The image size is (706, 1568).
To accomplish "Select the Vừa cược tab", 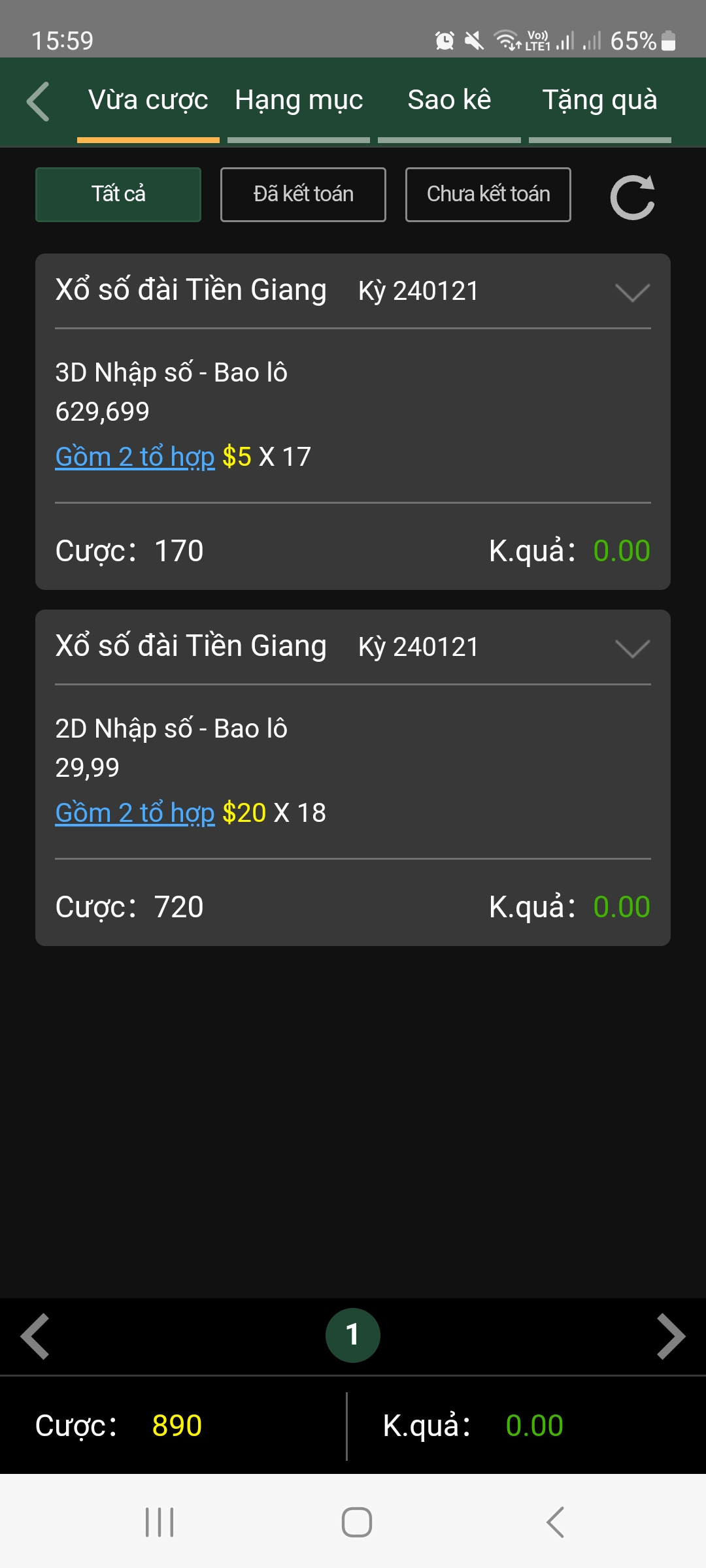I will coord(148,101).
